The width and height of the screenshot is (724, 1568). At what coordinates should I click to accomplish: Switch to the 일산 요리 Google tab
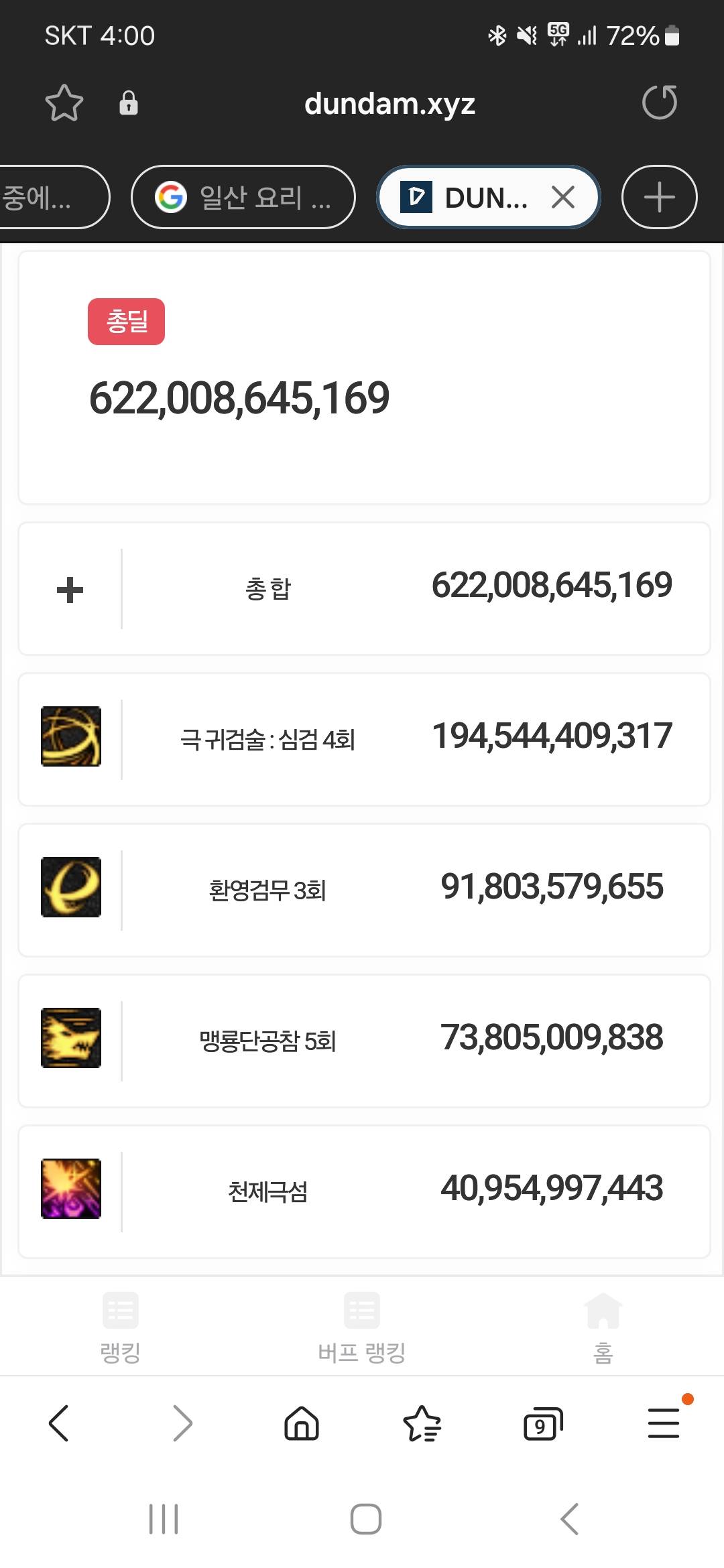coord(243,197)
